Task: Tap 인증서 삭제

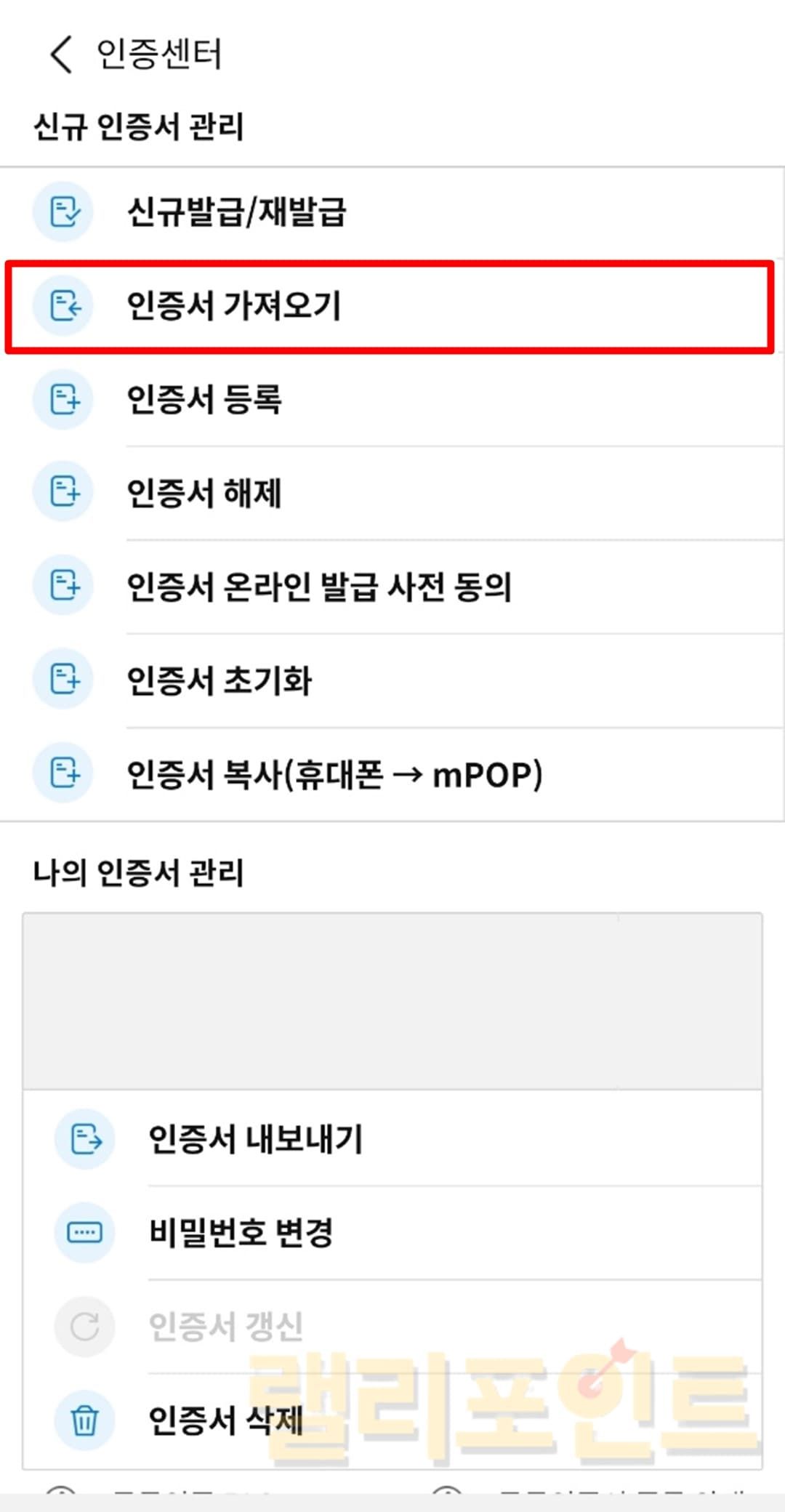Action: coord(225,1420)
